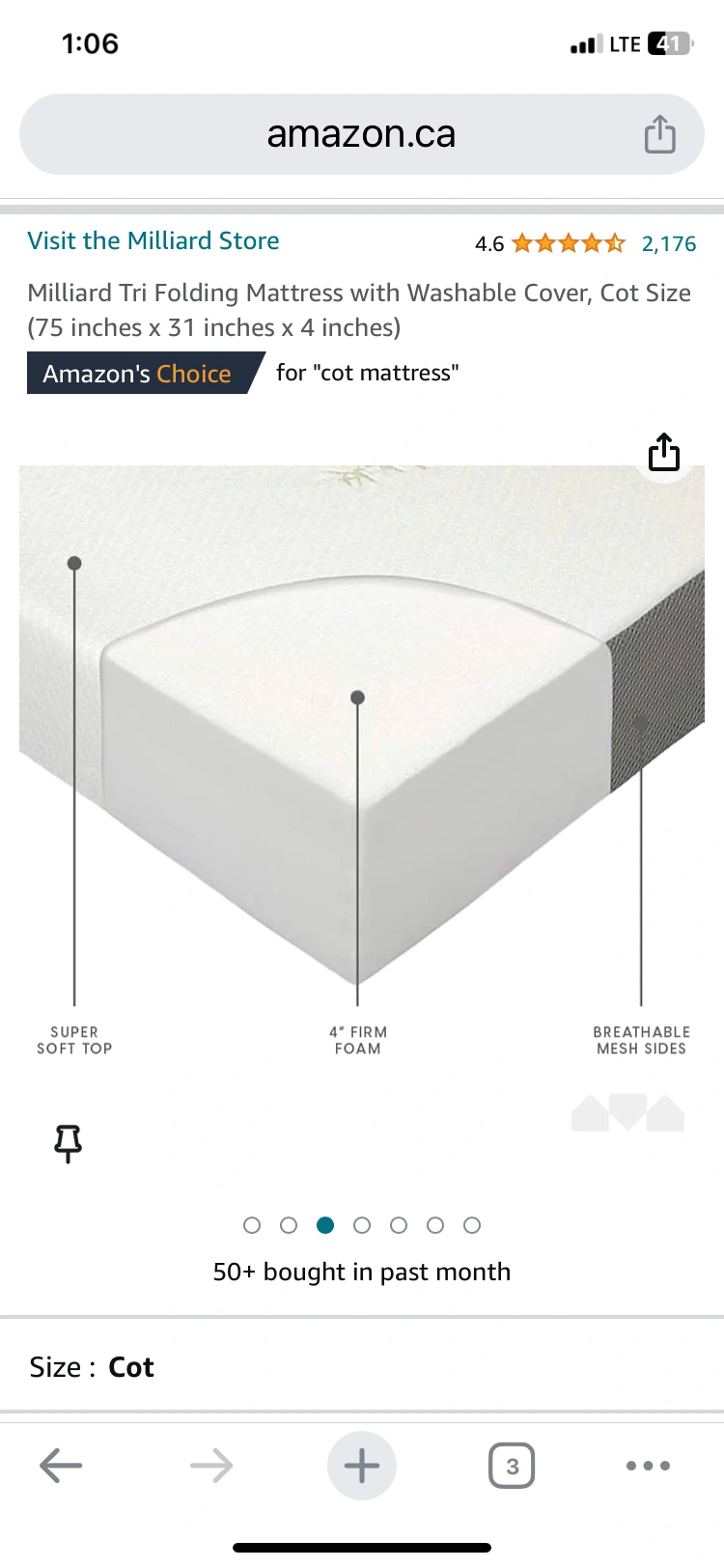Screen dimensions: 724x1568
Task: Open a new browser tab
Action: (362, 1466)
